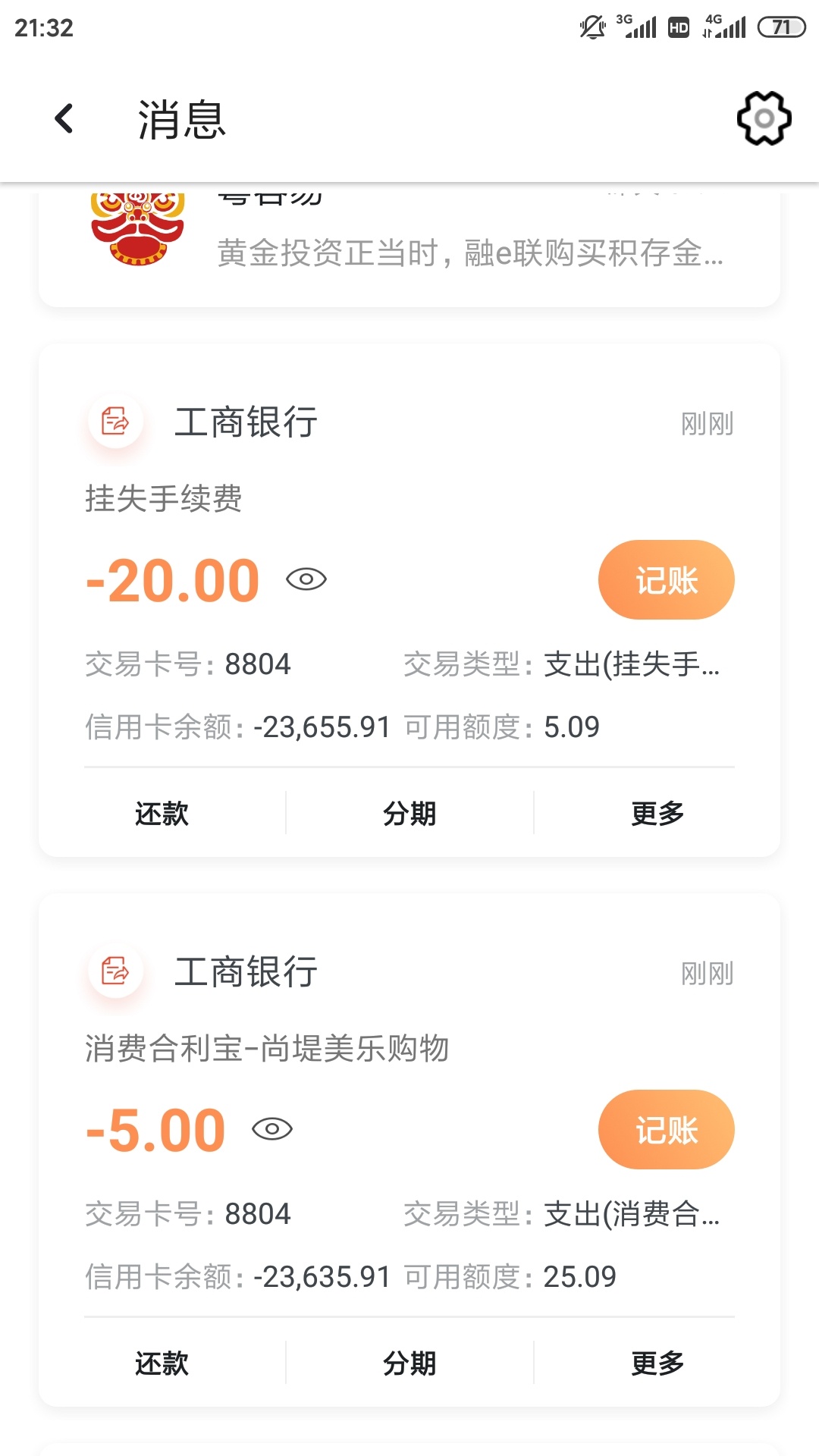This screenshot has height=1456, width=819.
Task: Hide the -5.00 amount with eye icon
Action: [x=272, y=1129]
